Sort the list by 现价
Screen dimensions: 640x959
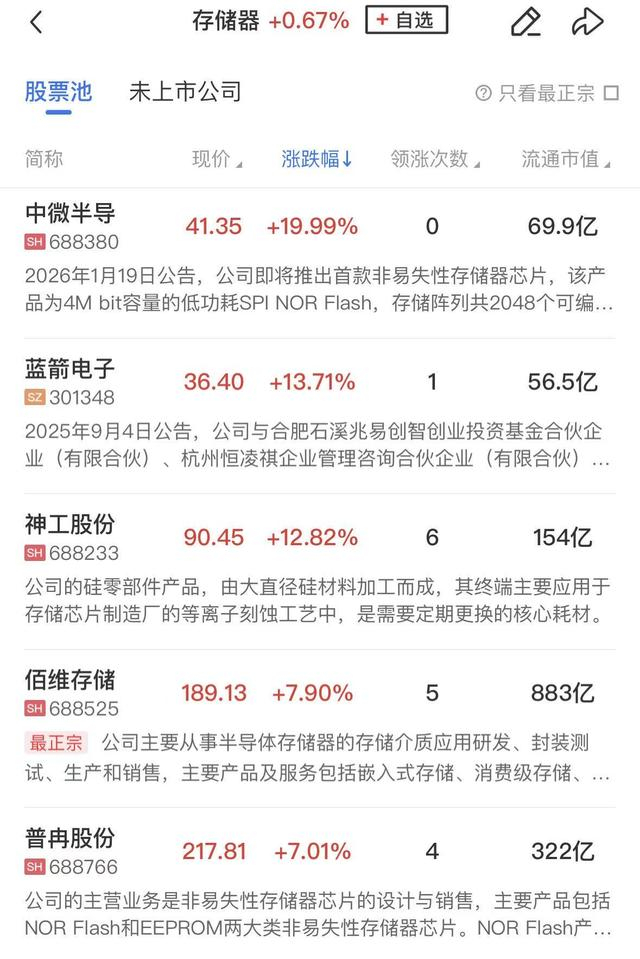point(217,159)
